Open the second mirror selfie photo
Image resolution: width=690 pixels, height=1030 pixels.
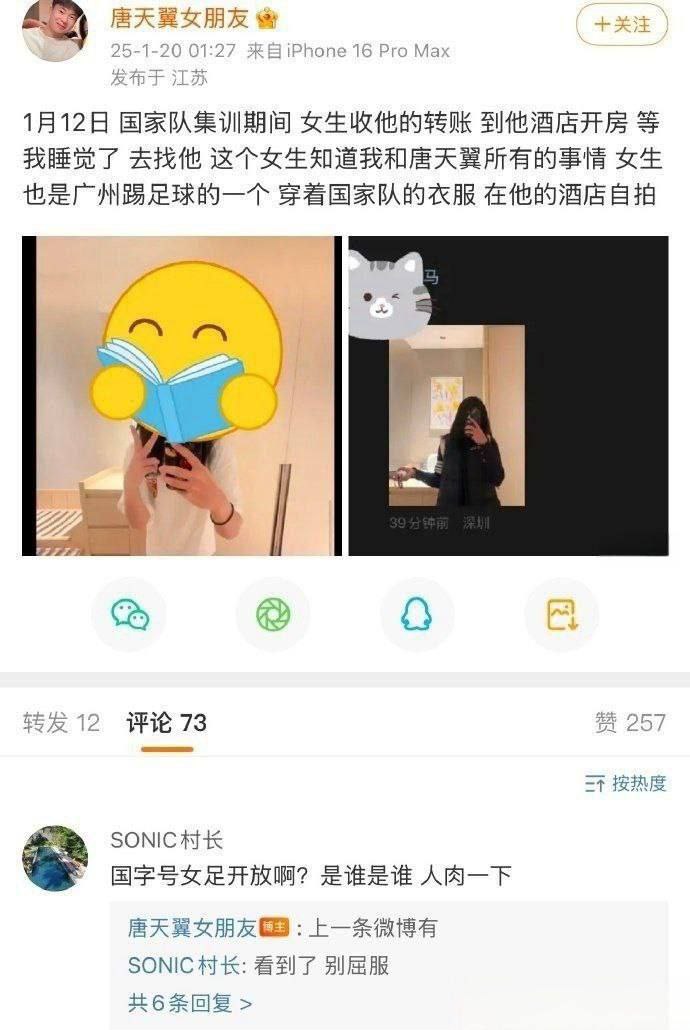pos(508,396)
